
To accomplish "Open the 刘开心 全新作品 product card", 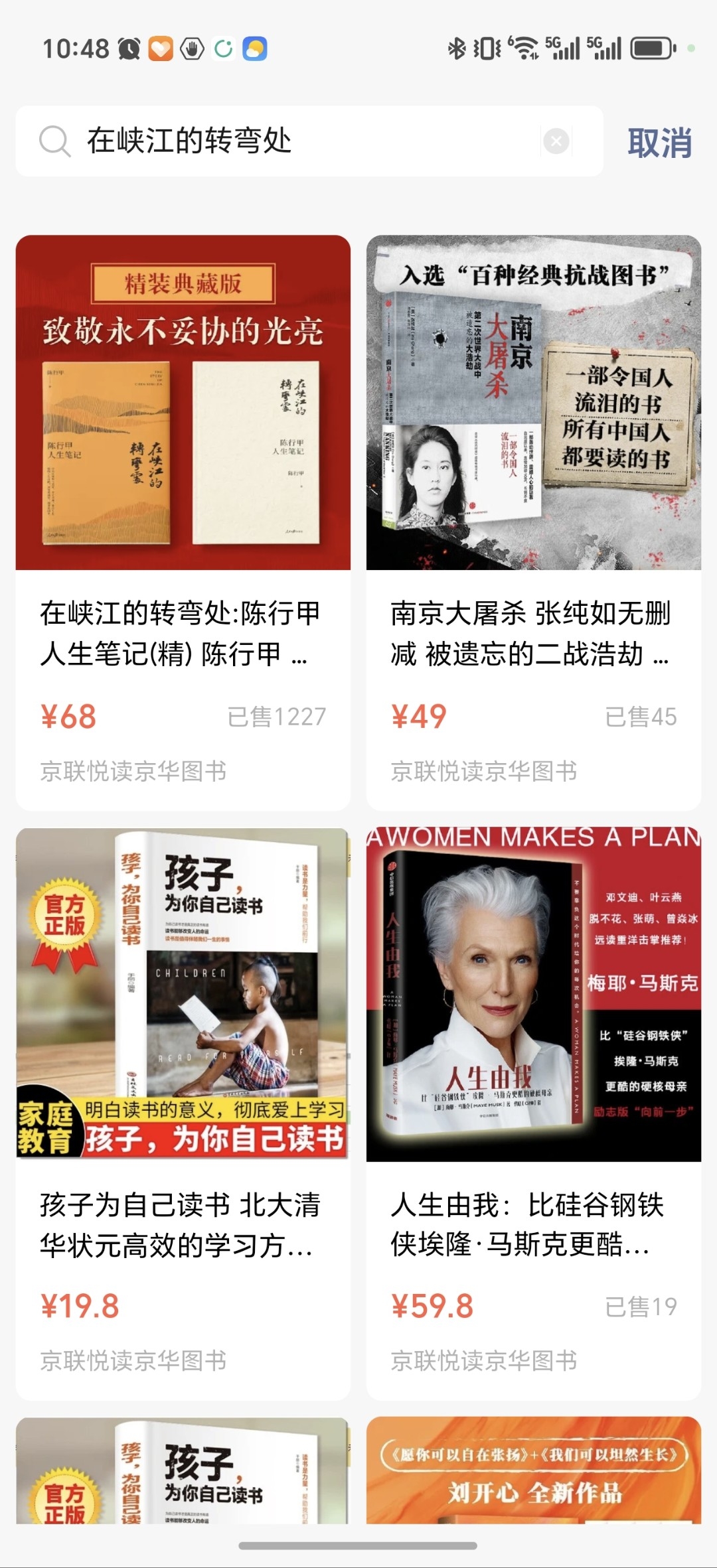I will [x=534, y=1470].
